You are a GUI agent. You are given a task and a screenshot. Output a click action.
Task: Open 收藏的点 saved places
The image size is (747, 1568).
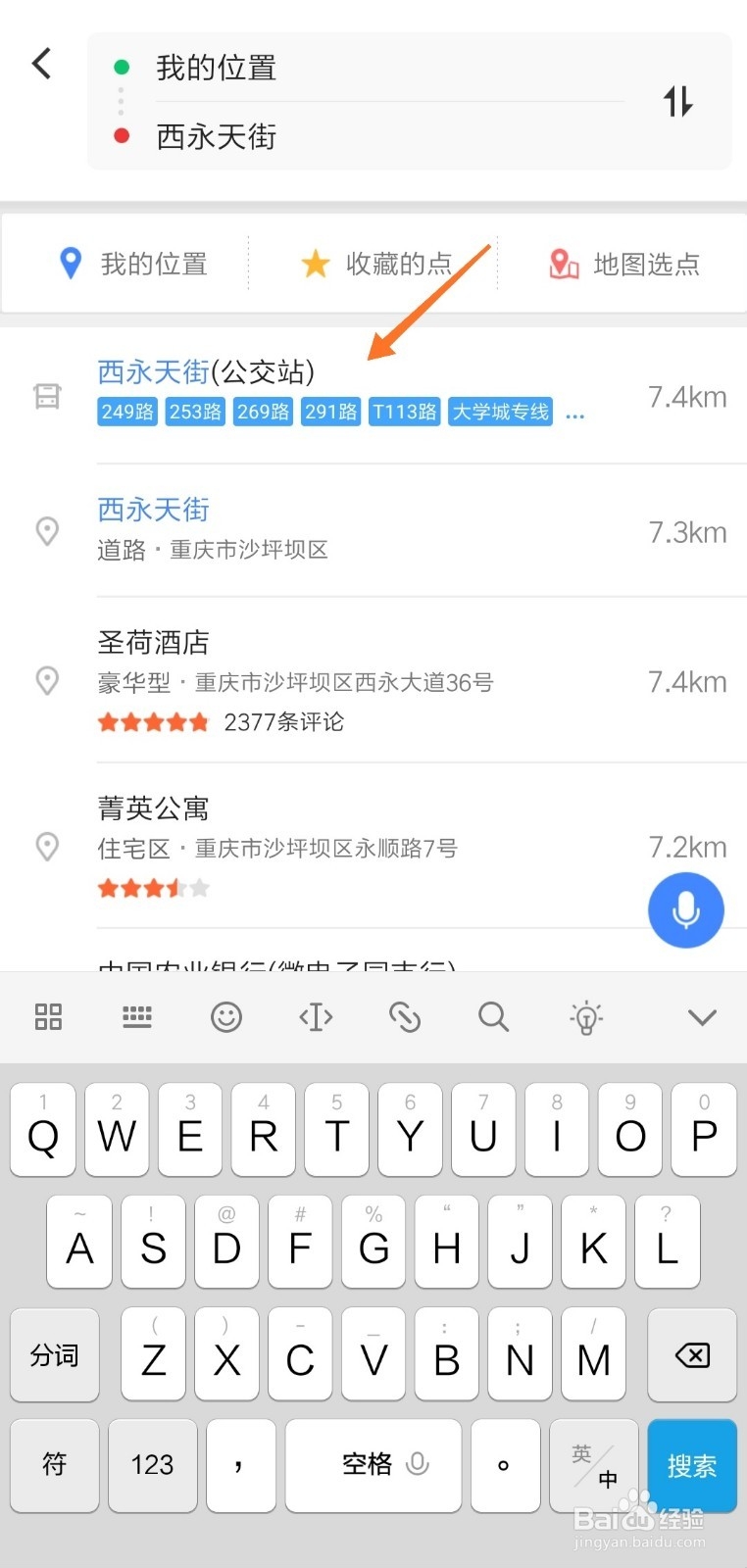(376, 264)
